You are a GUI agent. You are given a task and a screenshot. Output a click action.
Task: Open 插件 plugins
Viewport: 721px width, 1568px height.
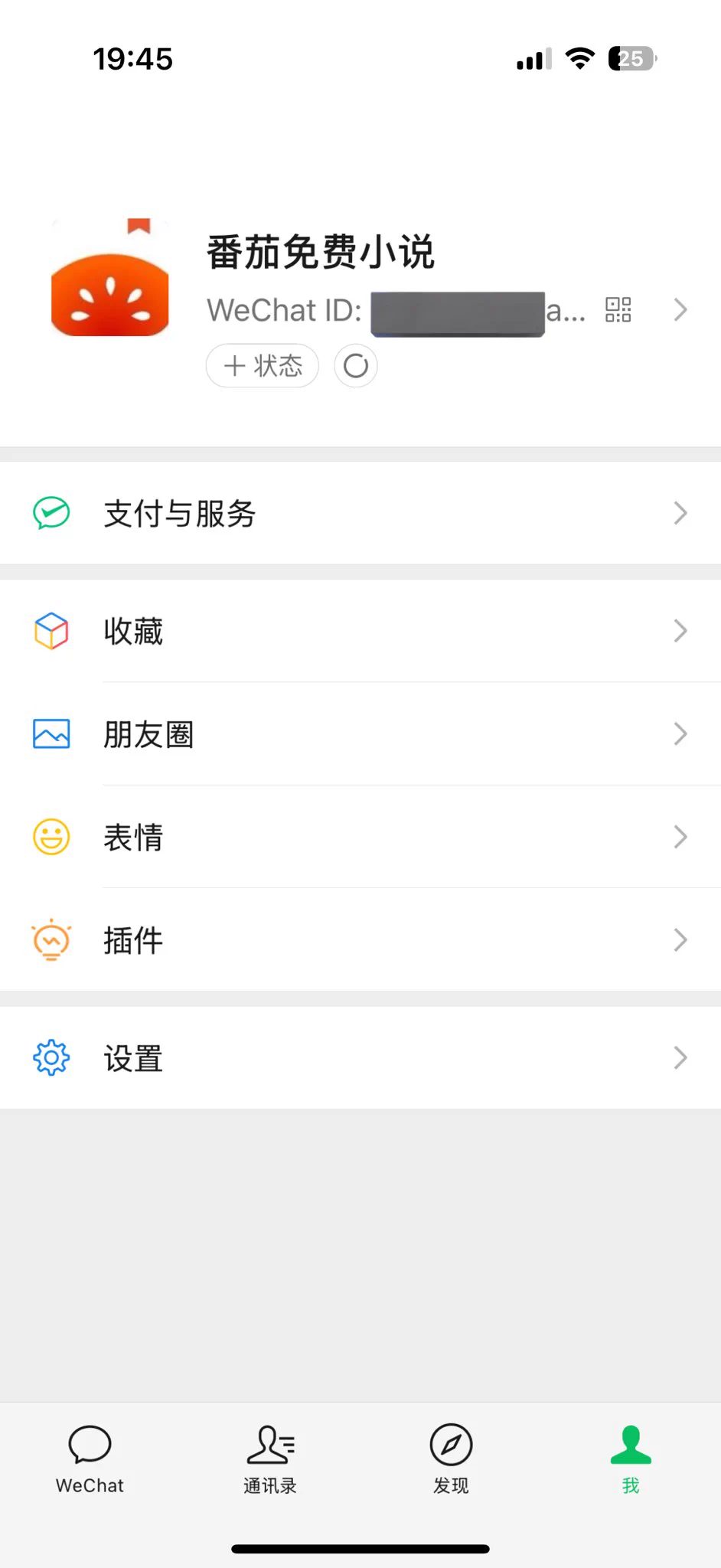pyautogui.click(x=360, y=939)
